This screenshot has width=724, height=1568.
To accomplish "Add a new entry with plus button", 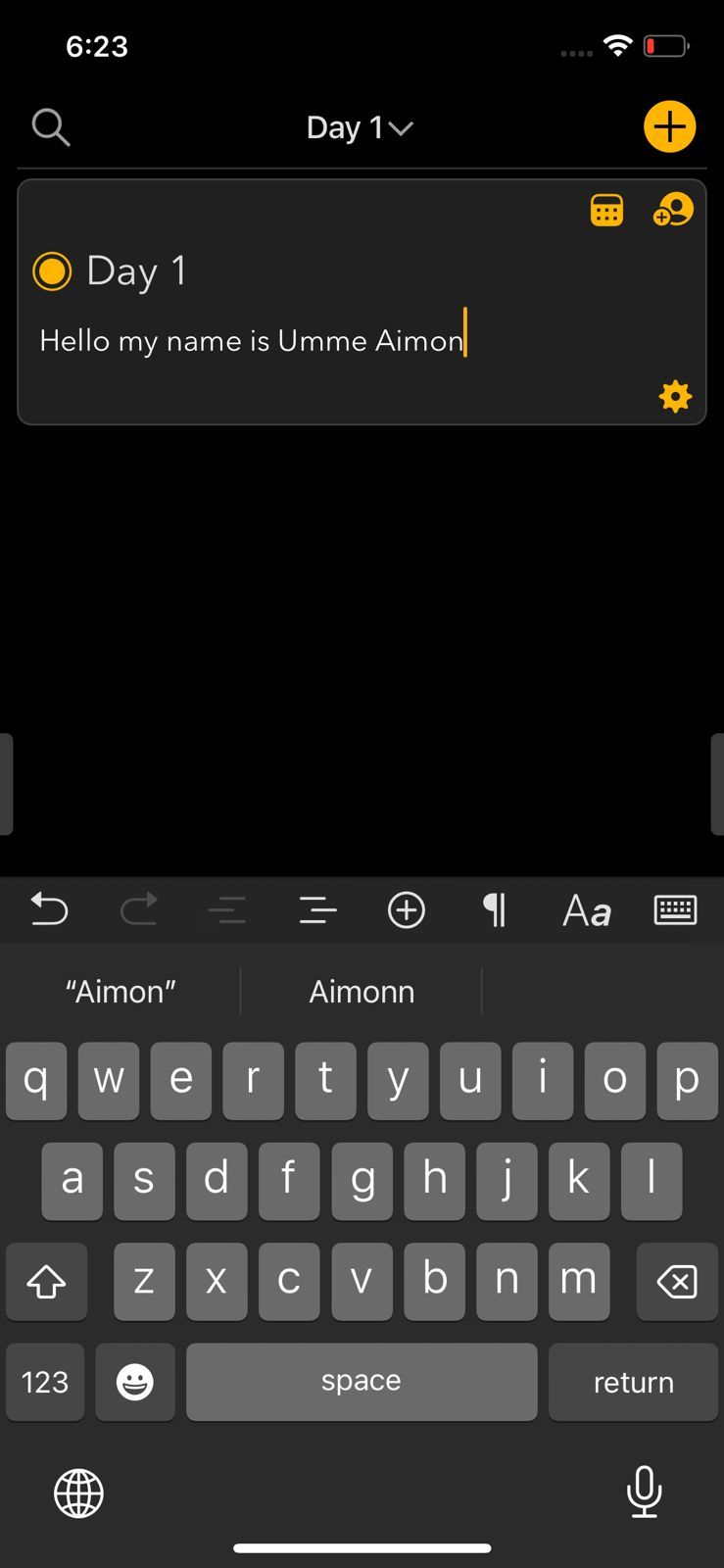I will (670, 126).
